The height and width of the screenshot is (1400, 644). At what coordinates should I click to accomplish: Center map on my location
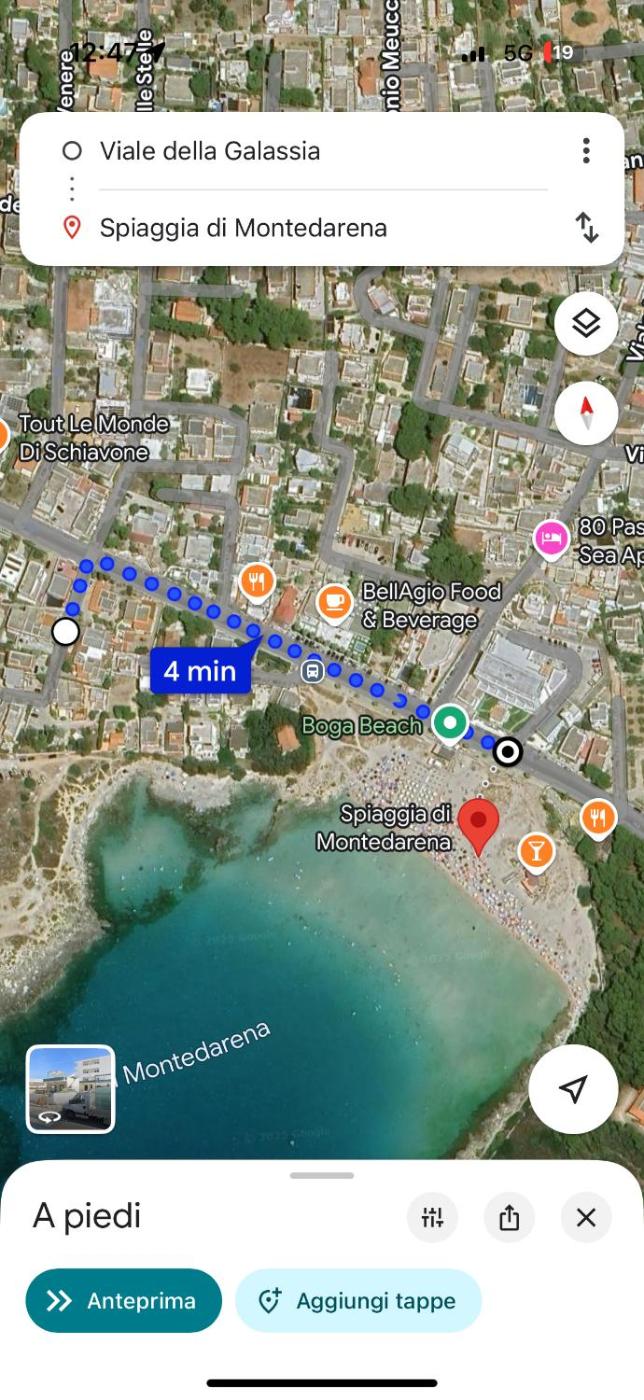(x=573, y=1089)
